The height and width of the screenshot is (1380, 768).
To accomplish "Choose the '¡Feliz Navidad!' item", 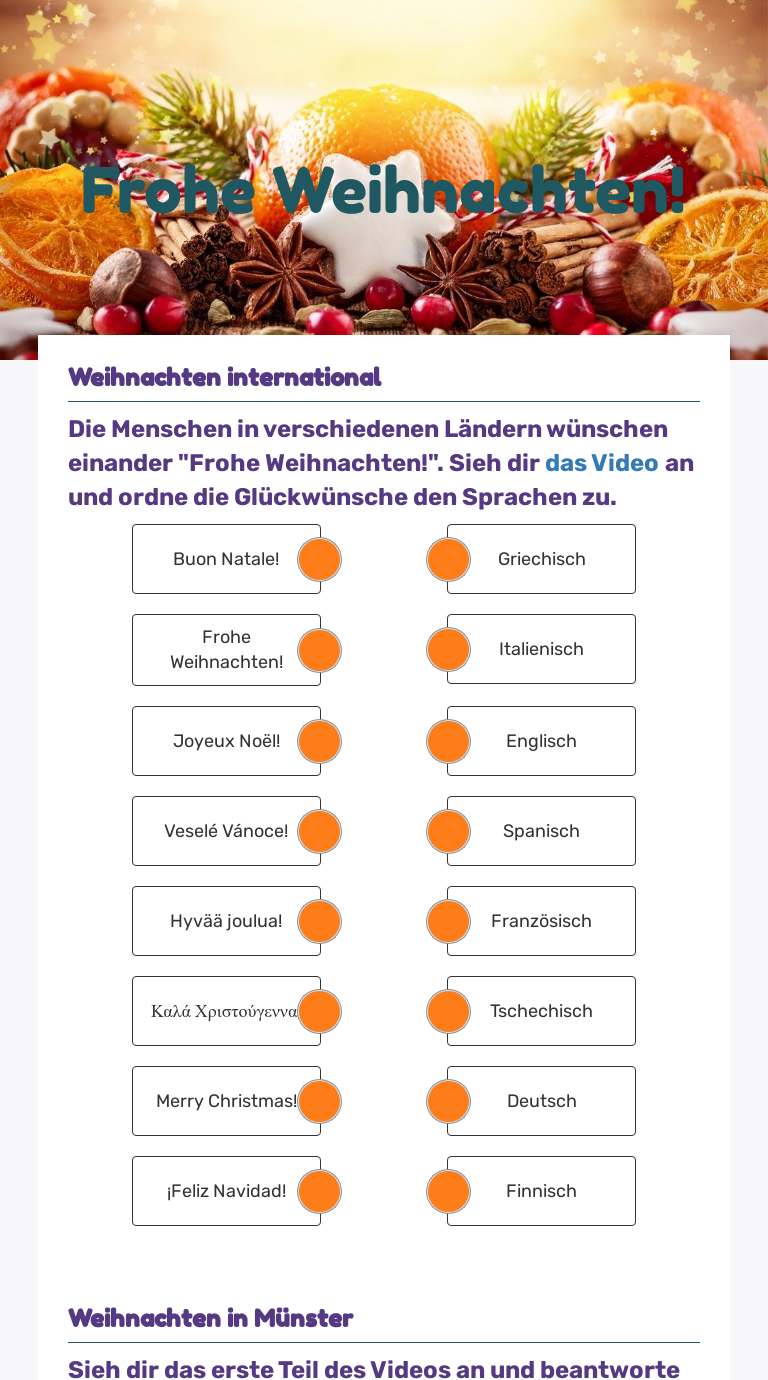I will click(x=226, y=1191).
